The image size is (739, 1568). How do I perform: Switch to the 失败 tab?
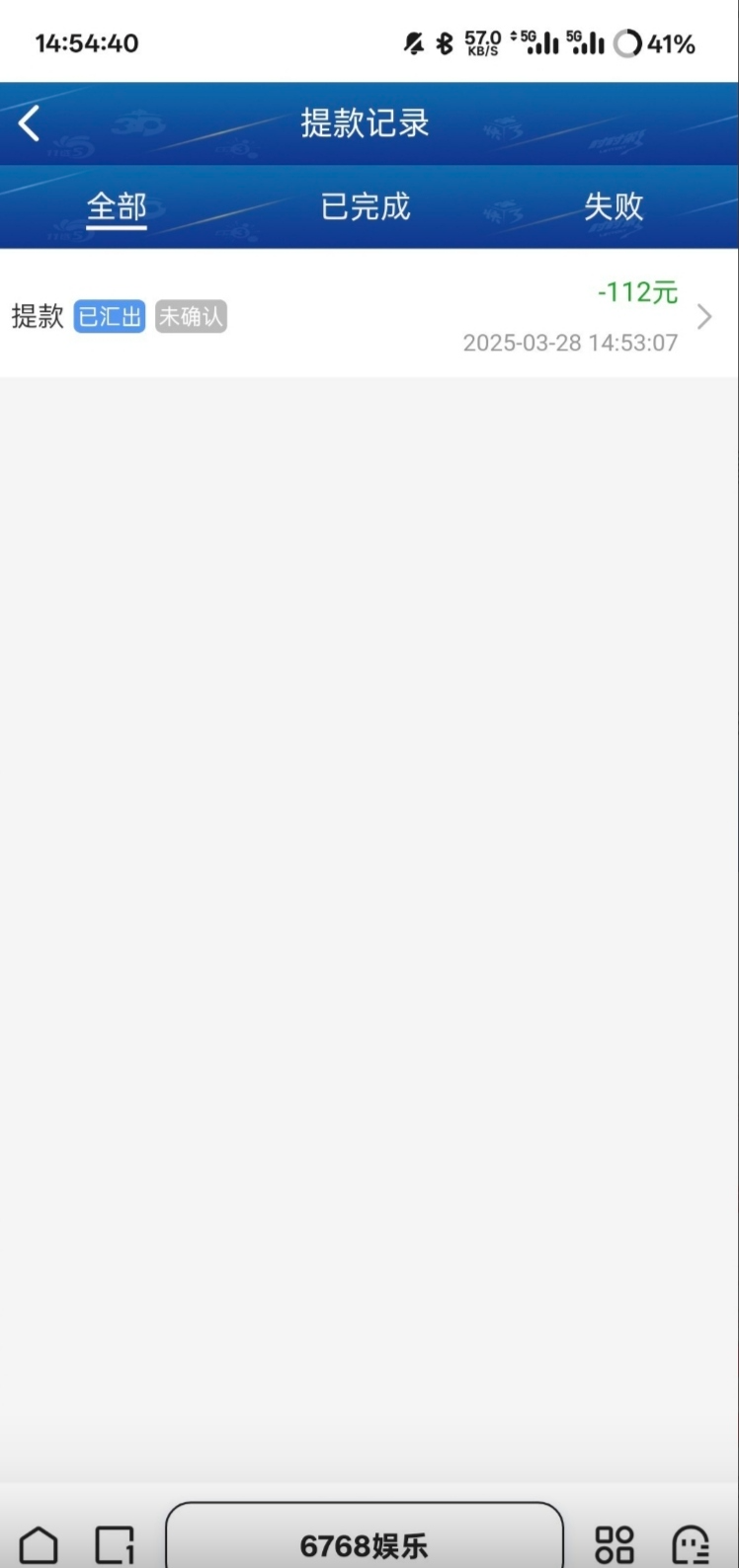(613, 207)
